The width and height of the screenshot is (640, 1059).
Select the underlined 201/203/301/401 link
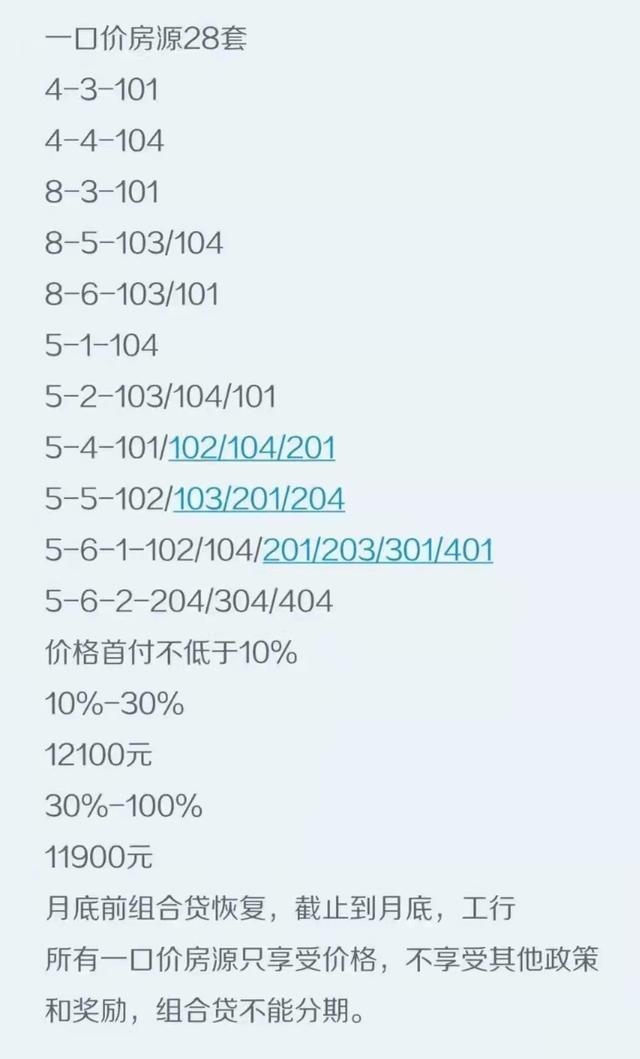[x=377, y=550]
